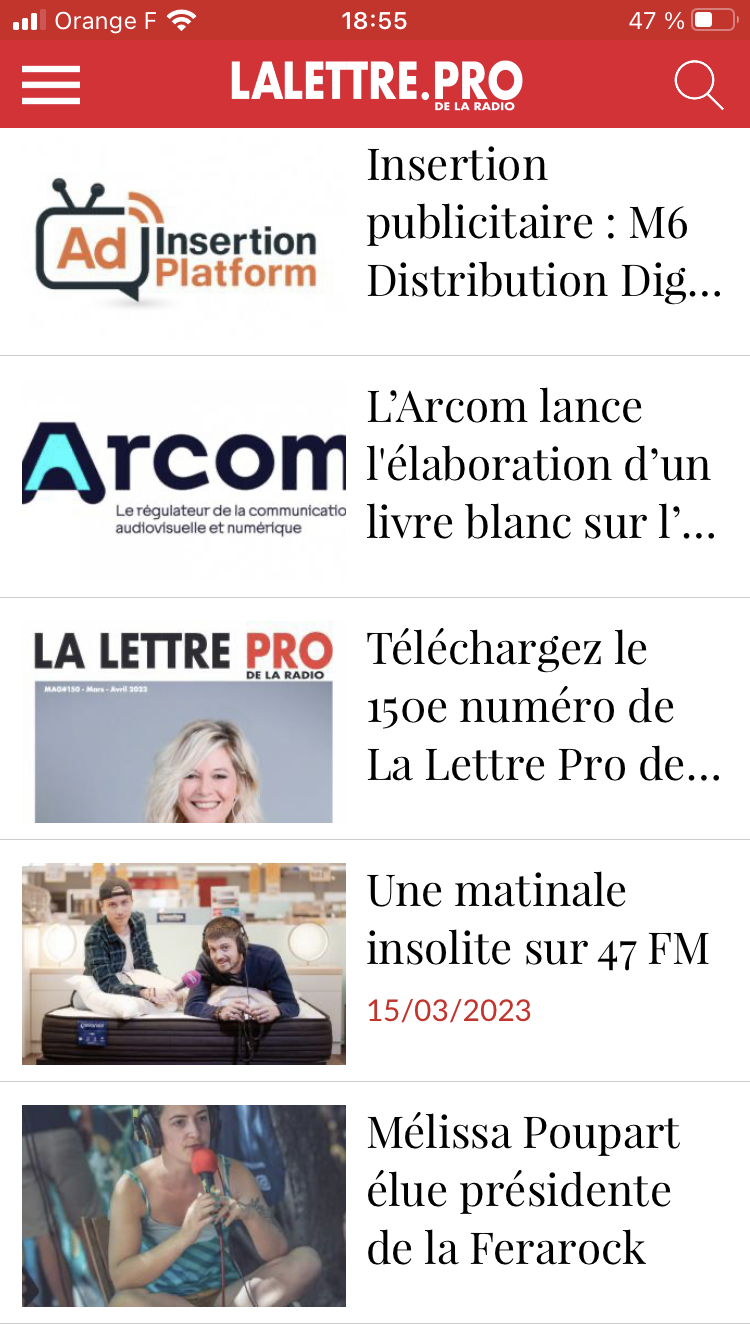
Task: View the matinale insolite sur 47 FM article
Action: pos(537,920)
